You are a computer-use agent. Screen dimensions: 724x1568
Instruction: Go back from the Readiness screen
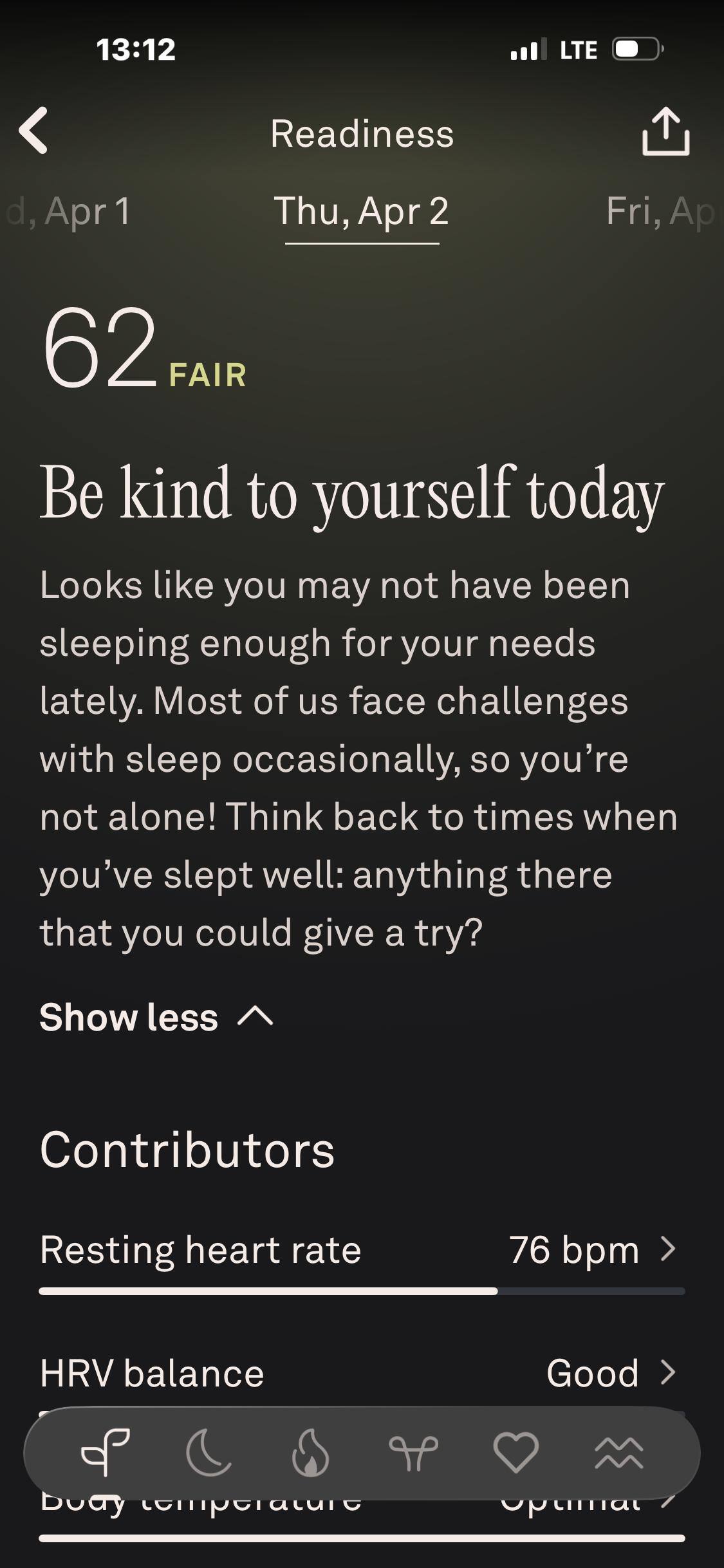pyautogui.click(x=34, y=131)
